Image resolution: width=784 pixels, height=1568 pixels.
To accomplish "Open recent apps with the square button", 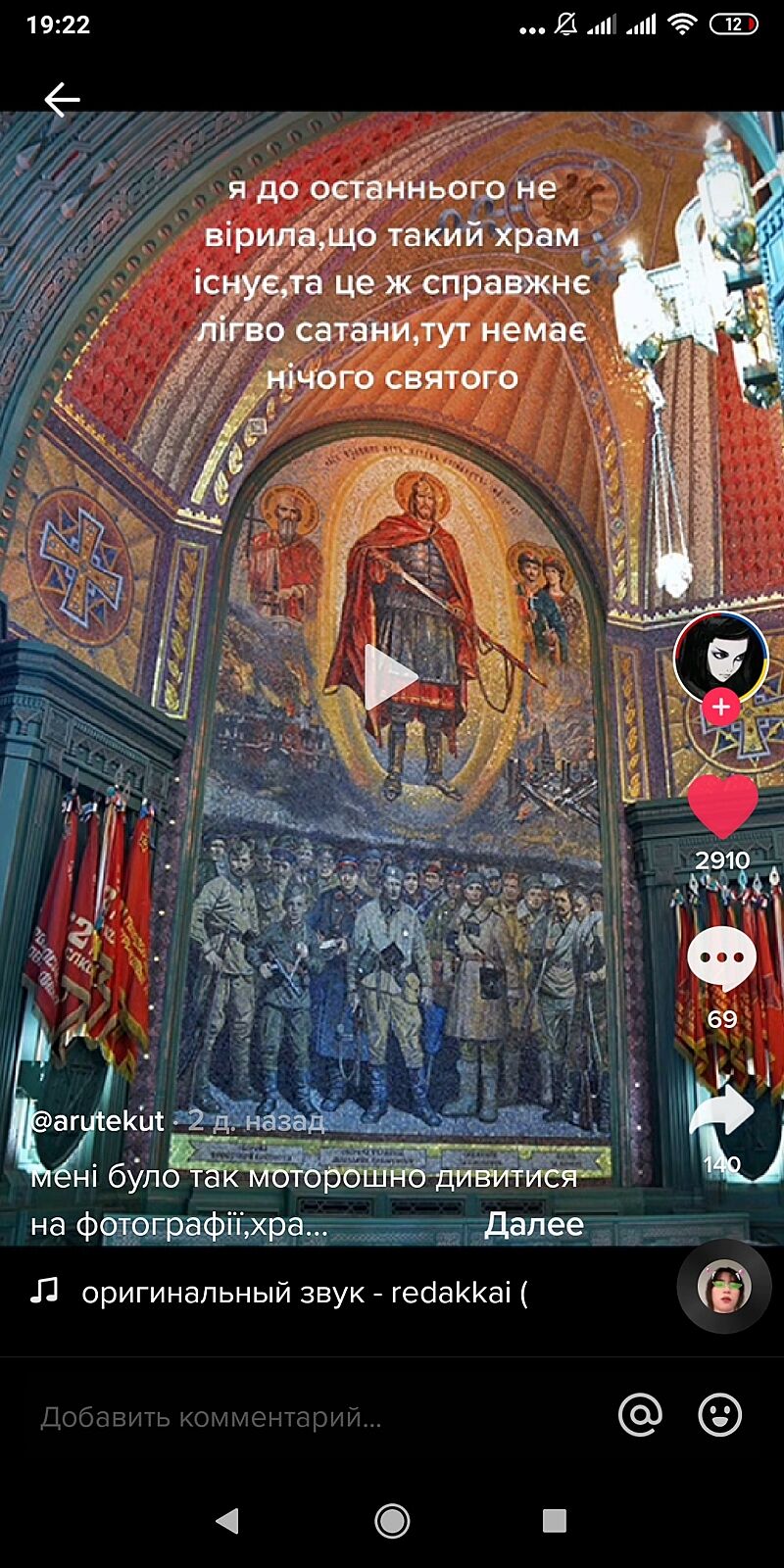I will 555,1520.
